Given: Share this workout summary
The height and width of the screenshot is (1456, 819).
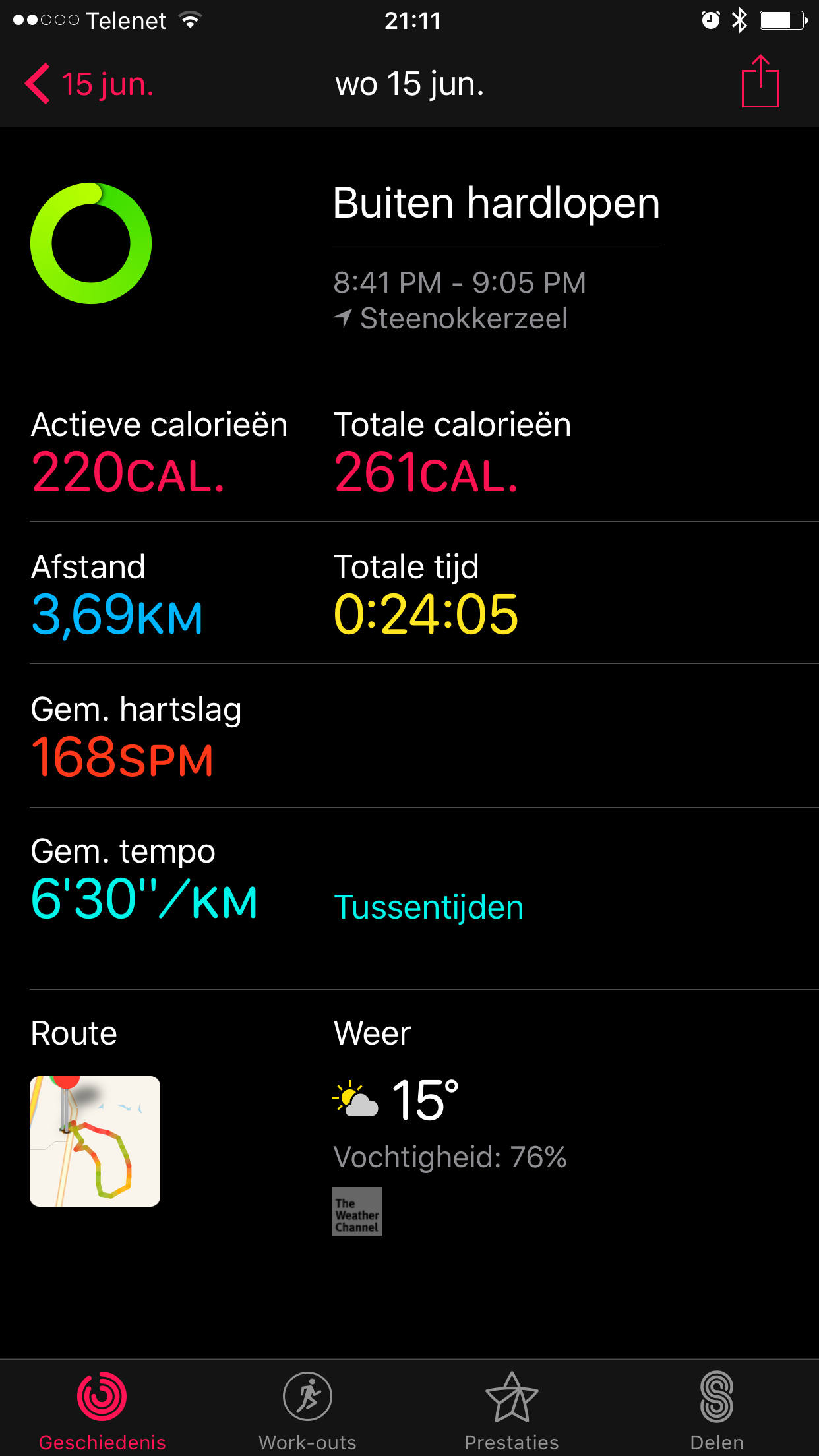Looking at the screenshot, I should 760,81.
